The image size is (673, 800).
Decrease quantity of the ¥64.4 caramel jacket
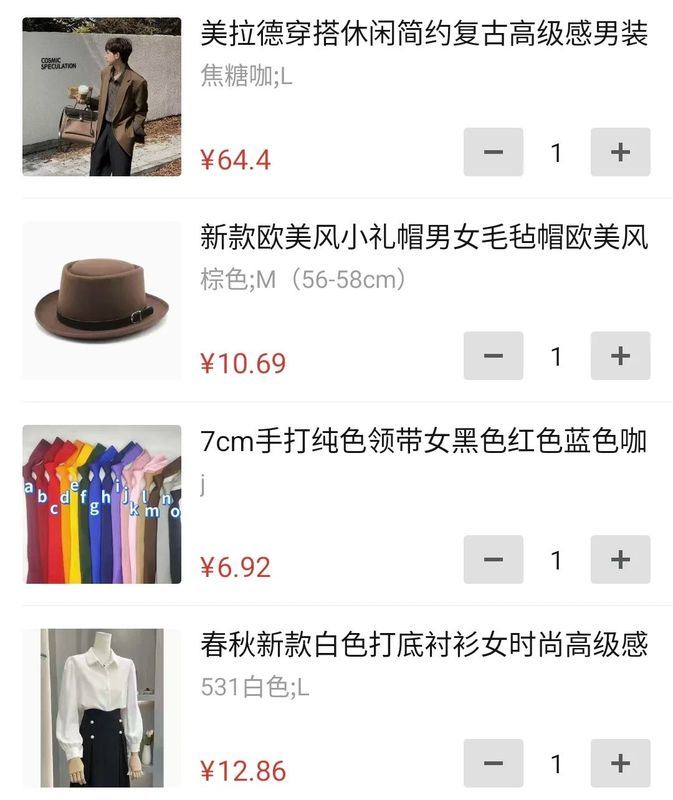(493, 152)
